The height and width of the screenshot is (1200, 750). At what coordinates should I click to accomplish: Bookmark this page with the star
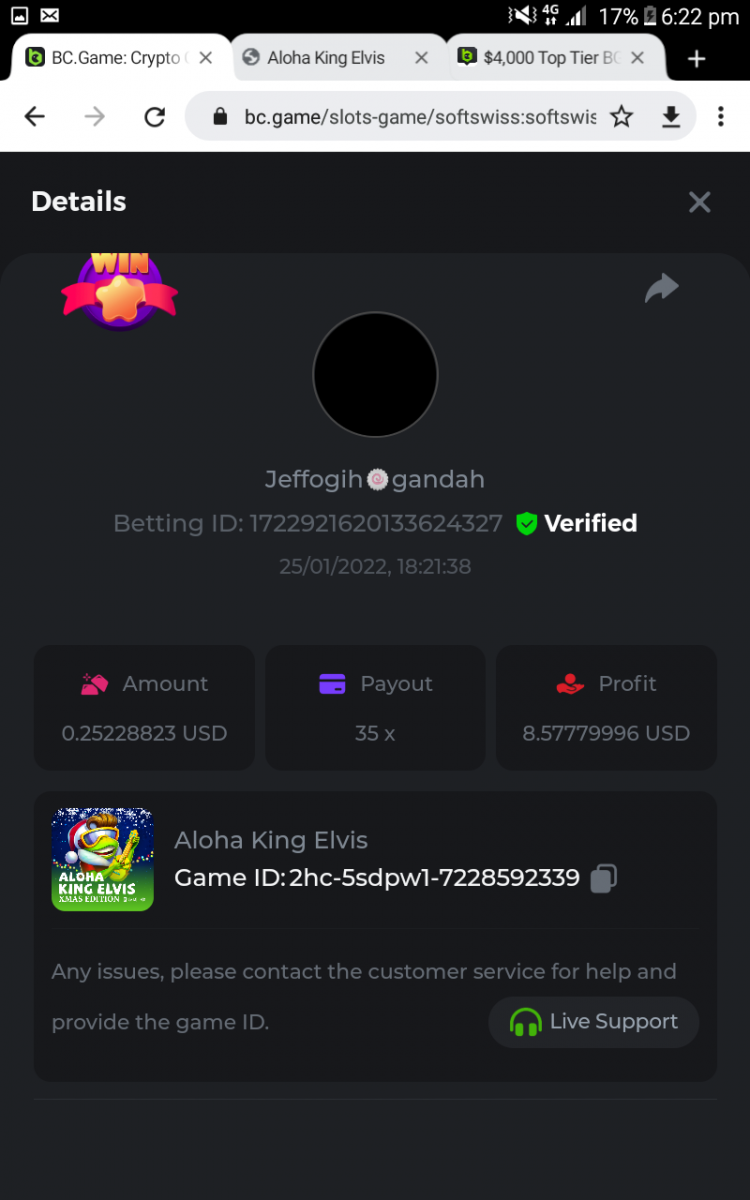(621, 117)
